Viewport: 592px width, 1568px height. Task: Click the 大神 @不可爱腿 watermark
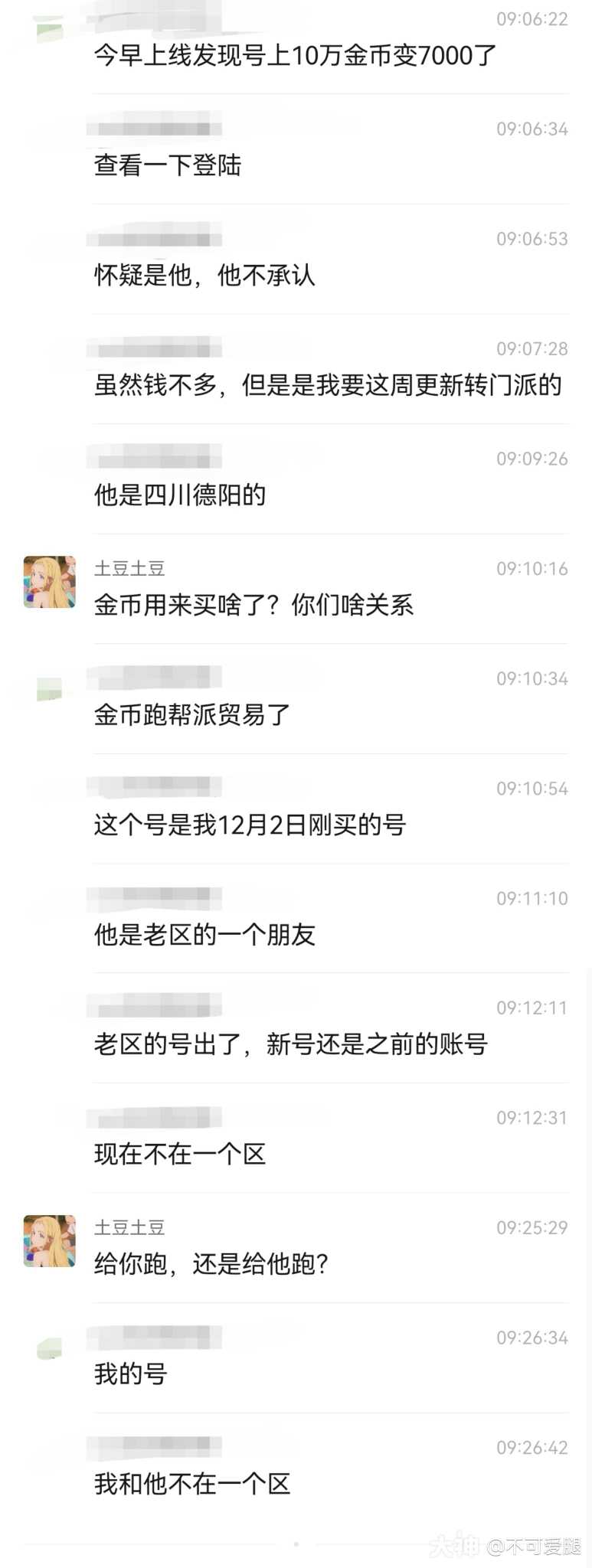[505, 1547]
